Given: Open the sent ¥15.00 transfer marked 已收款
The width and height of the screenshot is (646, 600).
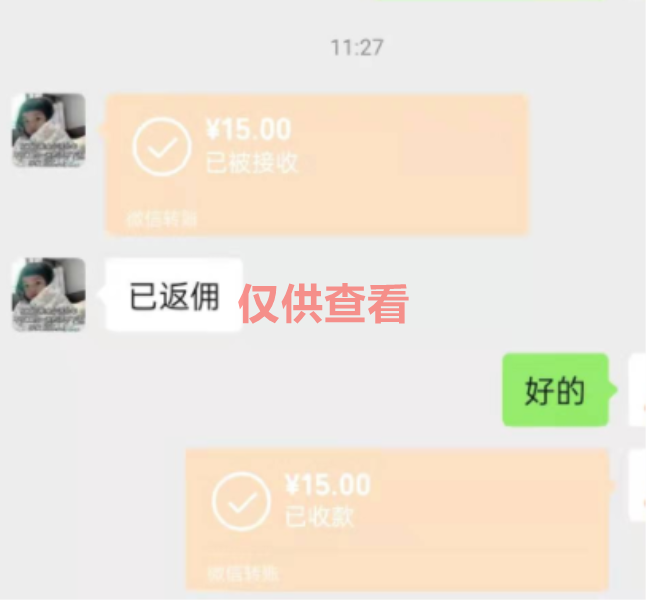Looking at the screenshot, I should point(397,518).
